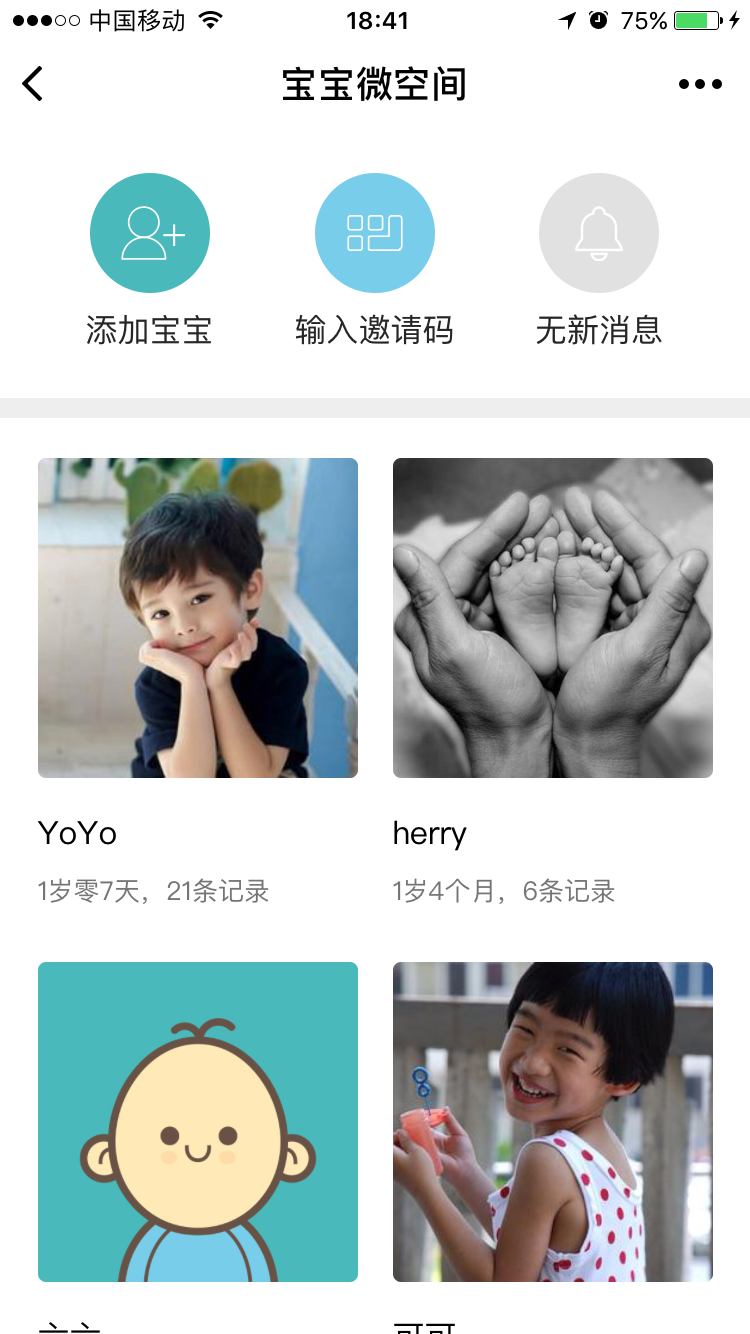Open herry's baby space

[553, 618]
